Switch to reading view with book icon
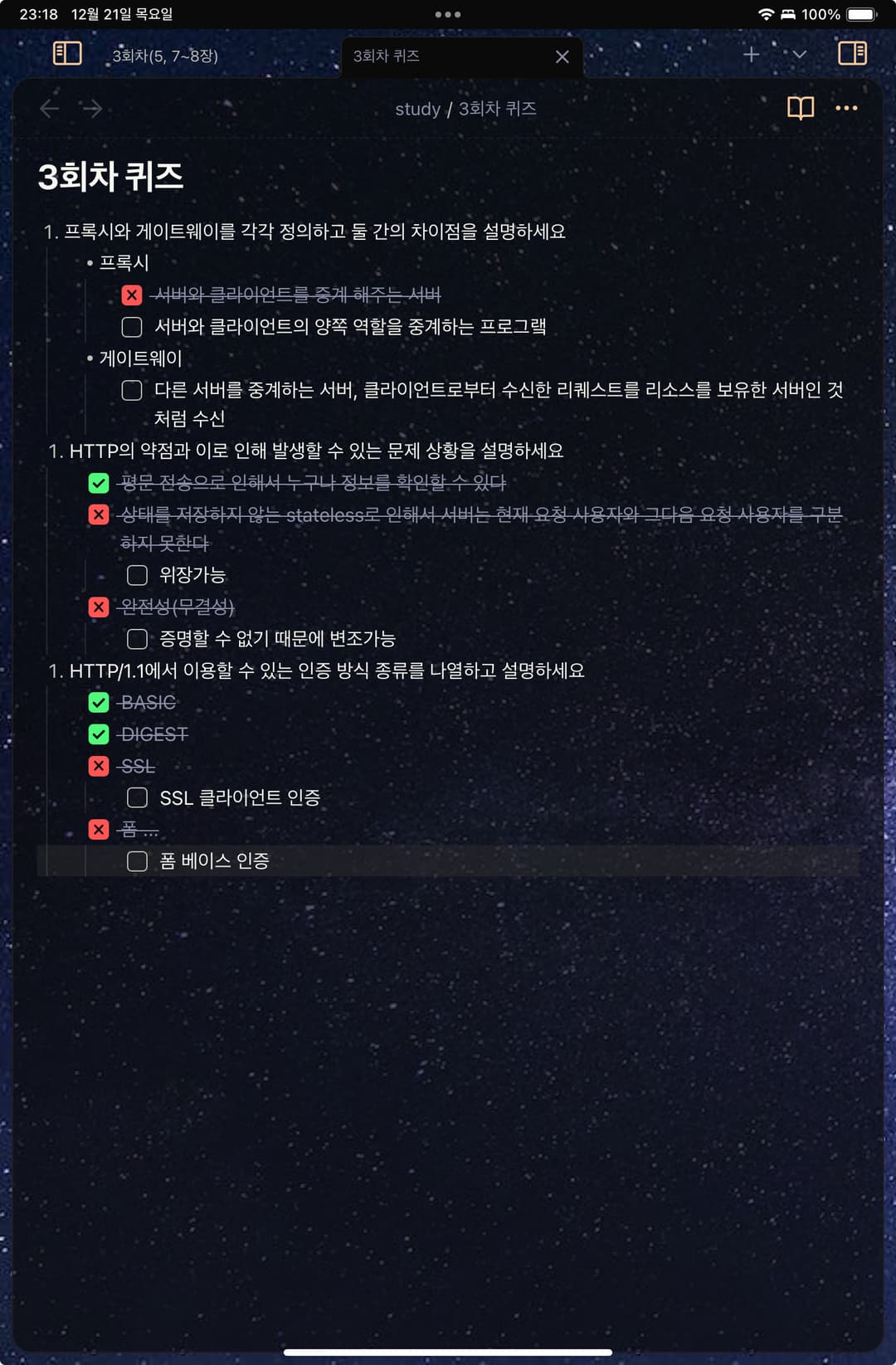Image resolution: width=896 pixels, height=1365 pixels. pyautogui.click(x=800, y=108)
